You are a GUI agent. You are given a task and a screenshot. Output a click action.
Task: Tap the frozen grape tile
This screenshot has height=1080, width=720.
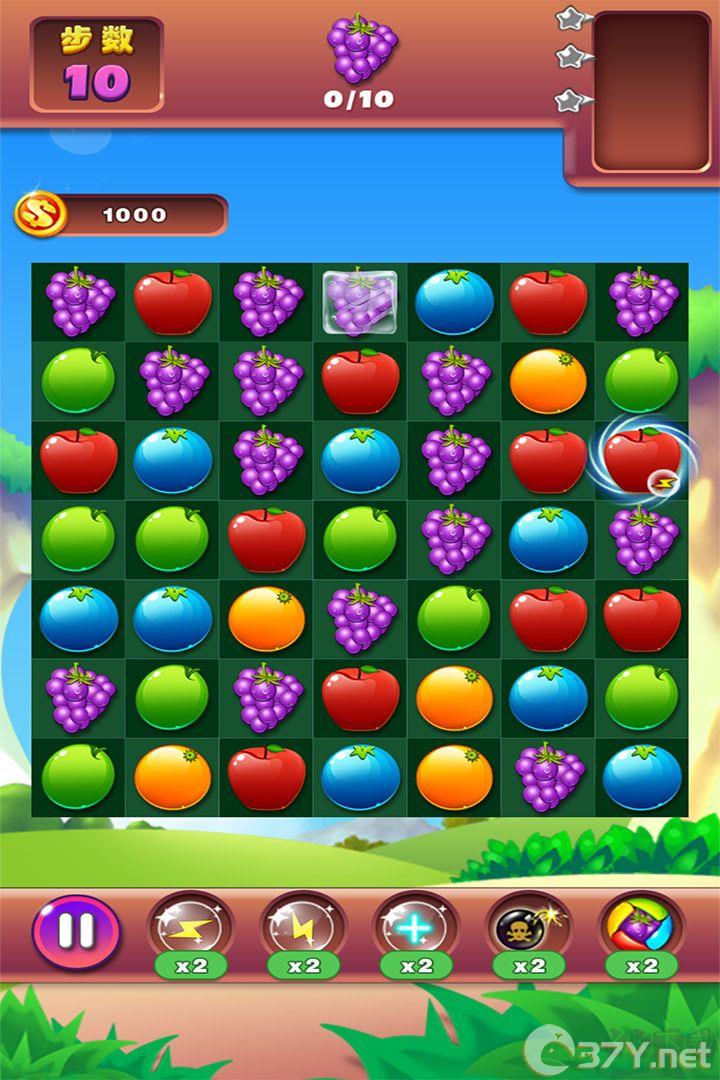[360, 302]
